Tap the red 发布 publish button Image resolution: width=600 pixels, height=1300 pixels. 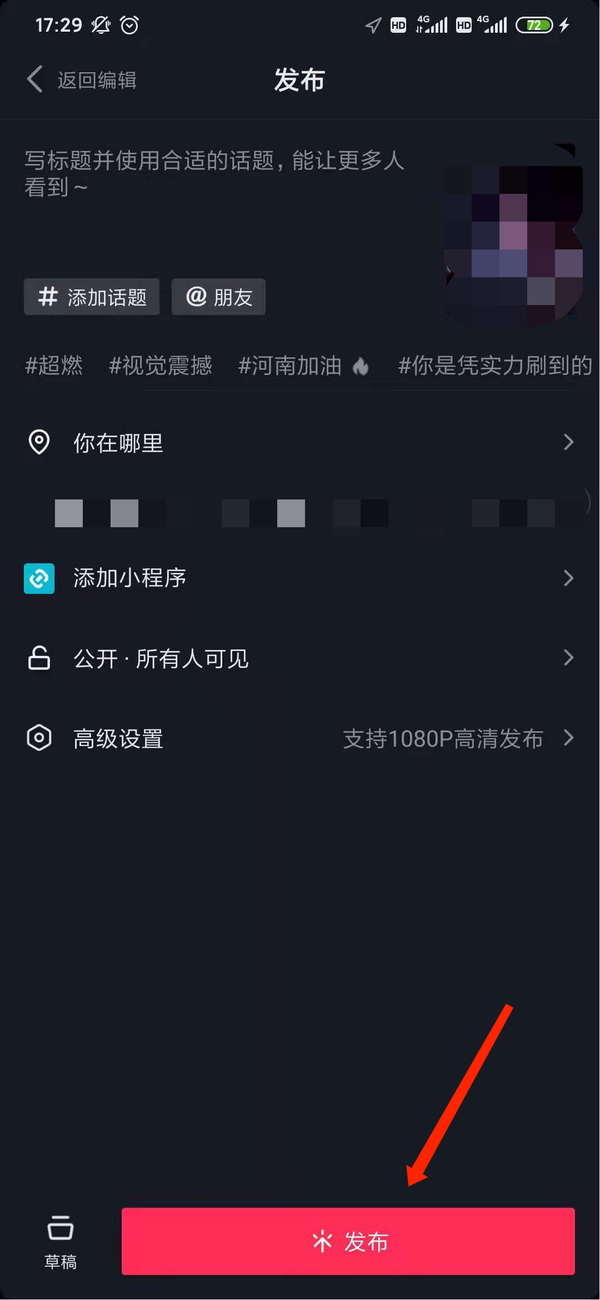click(x=348, y=1242)
